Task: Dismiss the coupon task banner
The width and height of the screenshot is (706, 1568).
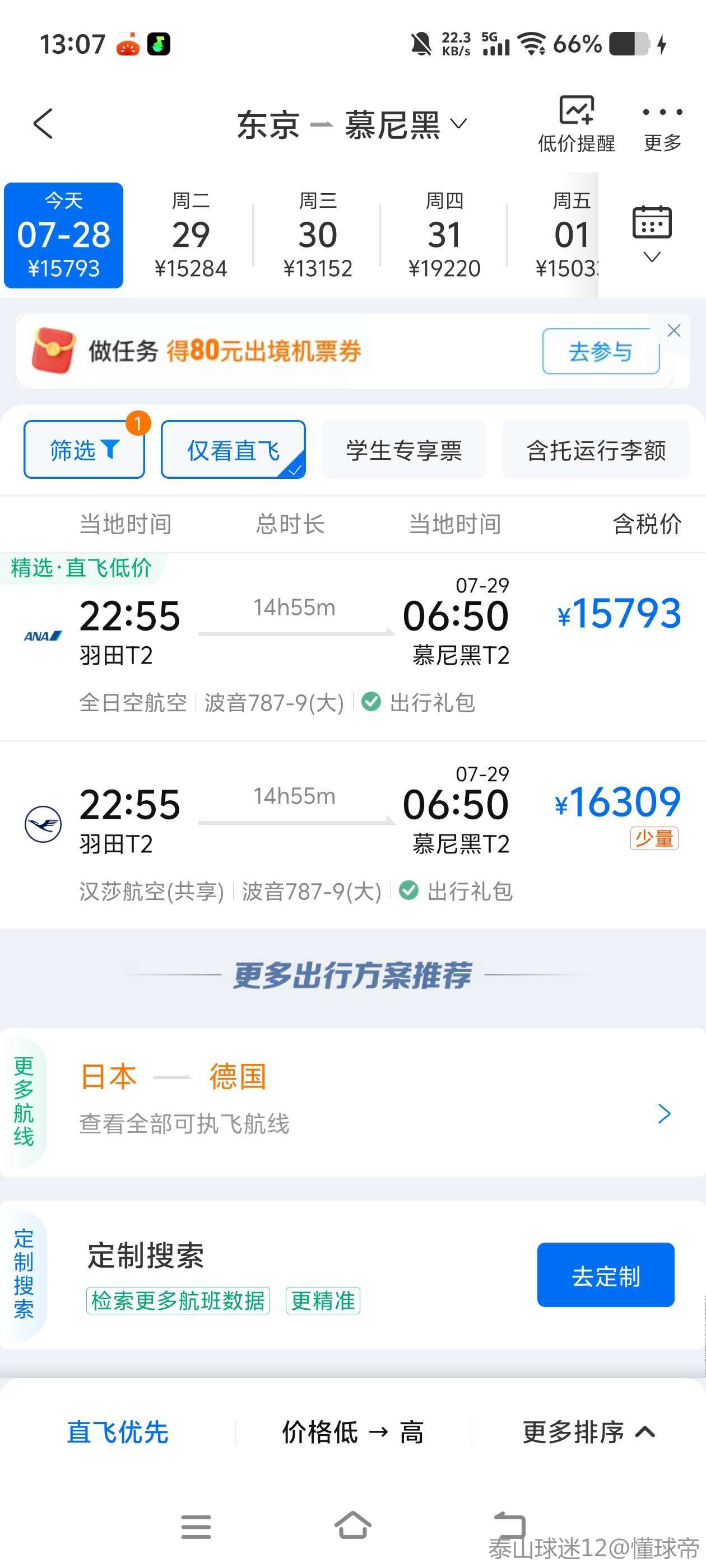Action: 674,330
